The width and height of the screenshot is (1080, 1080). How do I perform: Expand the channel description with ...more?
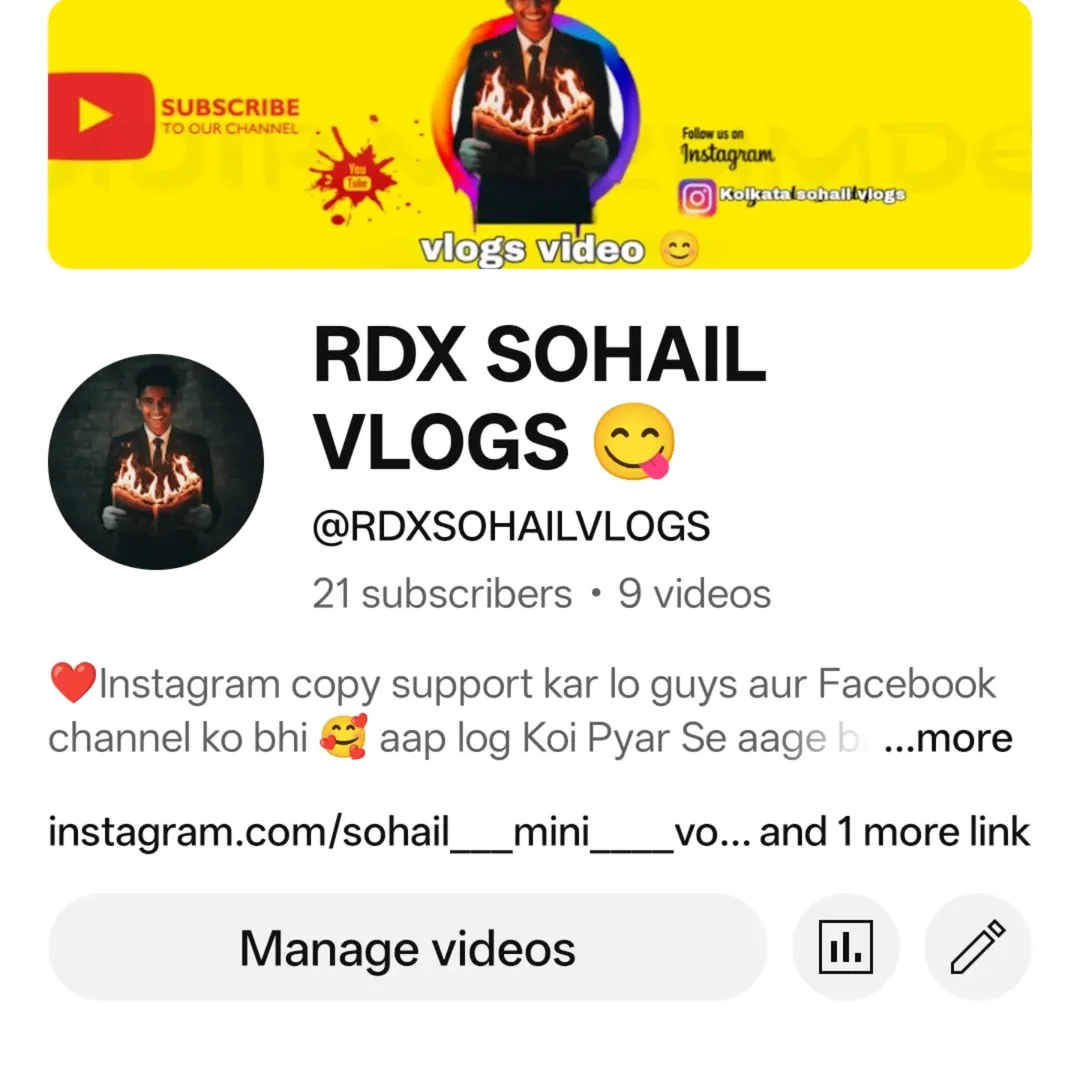coord(948,738)
